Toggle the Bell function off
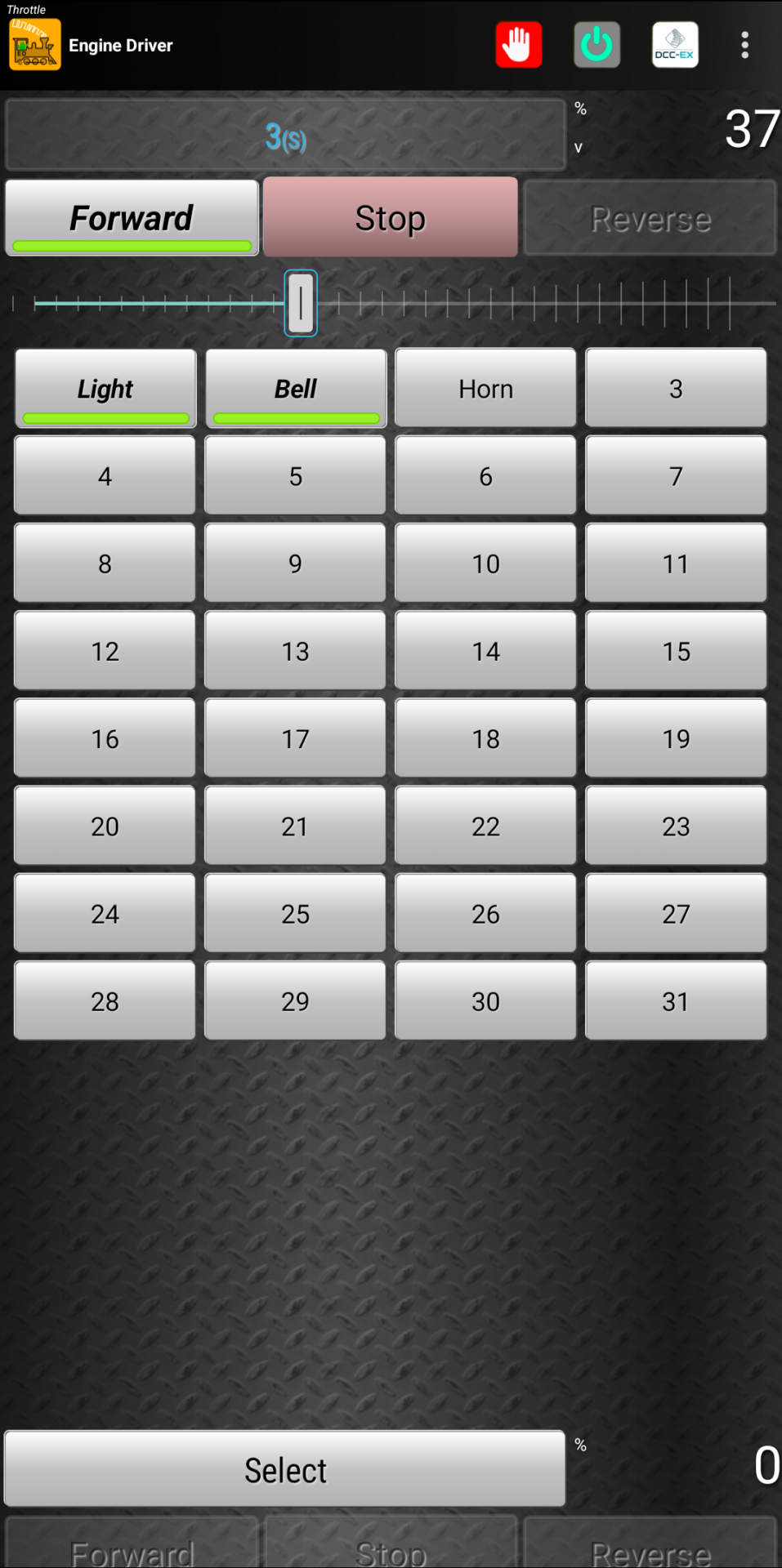The height and width of the screenshot is (1568, 782). tap(295, 389)
